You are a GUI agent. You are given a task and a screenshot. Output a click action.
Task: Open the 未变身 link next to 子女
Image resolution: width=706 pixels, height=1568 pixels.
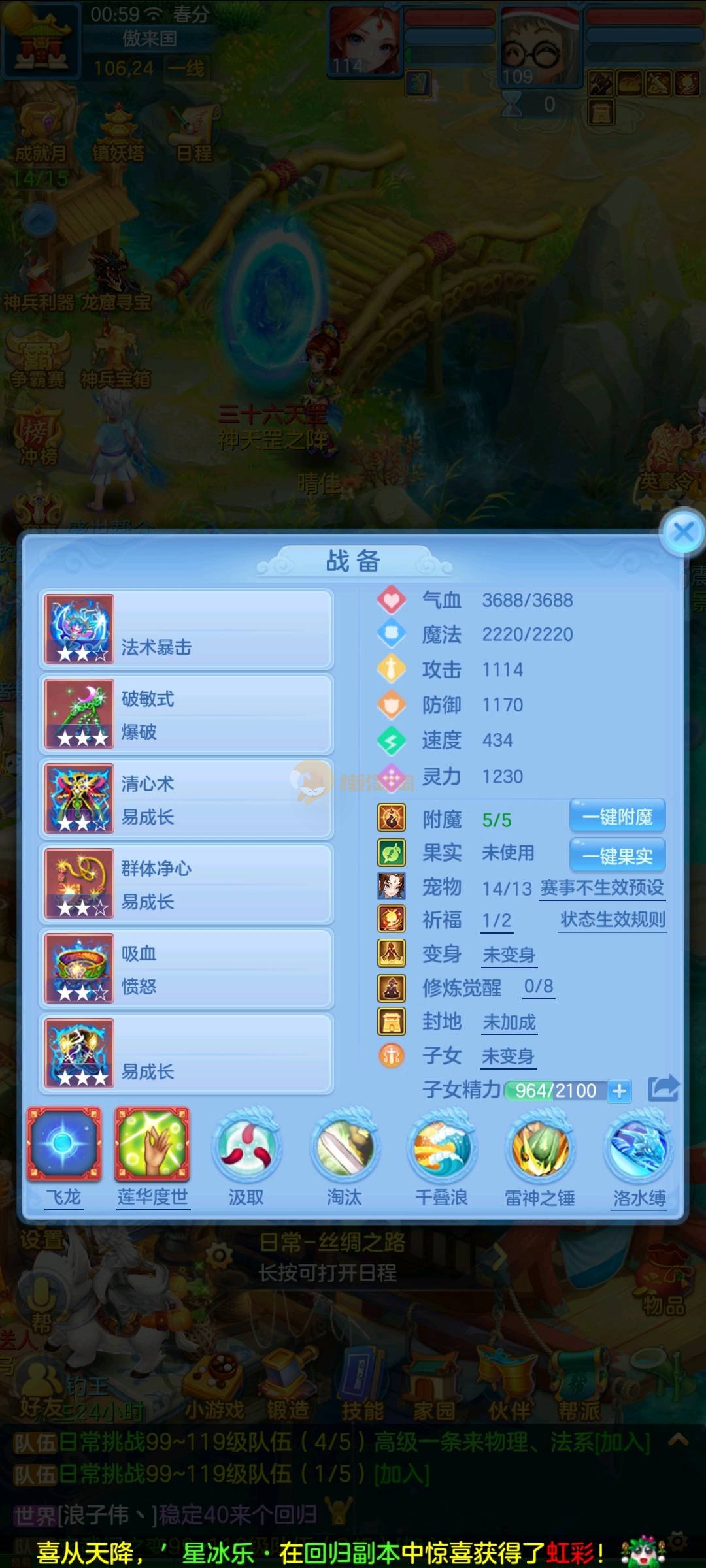[x=508, y=1056]
